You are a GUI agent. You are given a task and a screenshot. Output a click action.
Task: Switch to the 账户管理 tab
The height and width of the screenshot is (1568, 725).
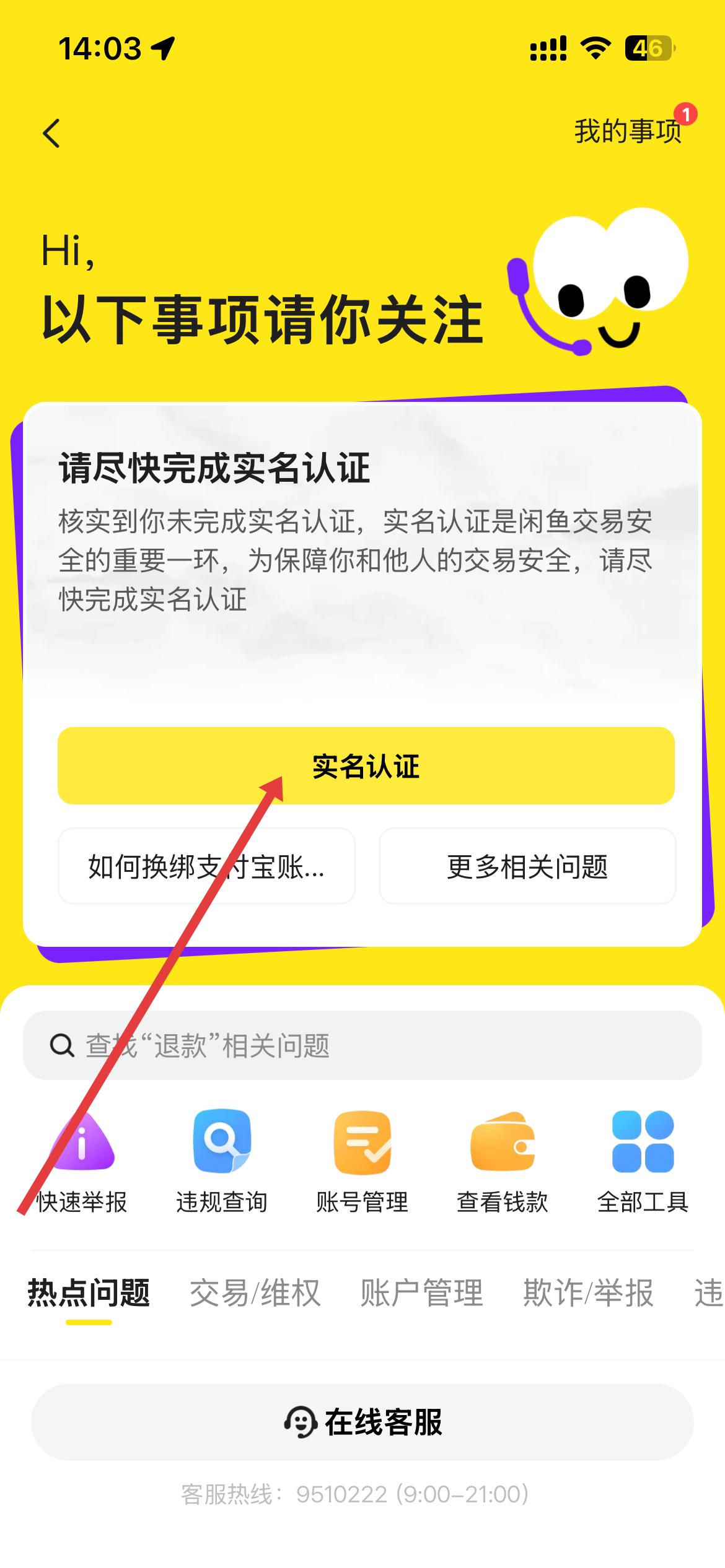click(421, 1293)
